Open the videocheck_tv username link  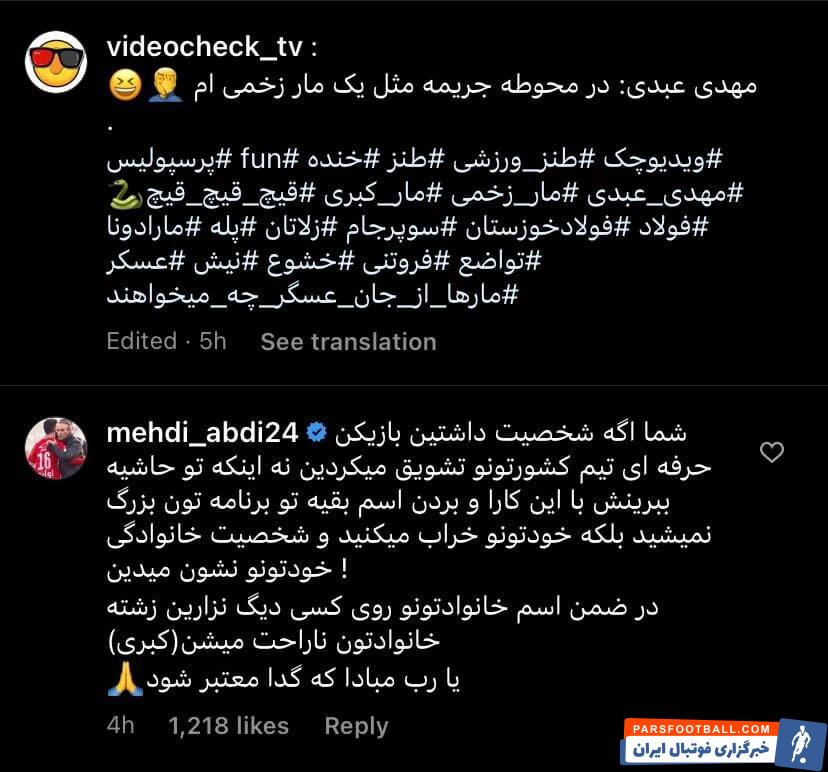coord(204,46)
